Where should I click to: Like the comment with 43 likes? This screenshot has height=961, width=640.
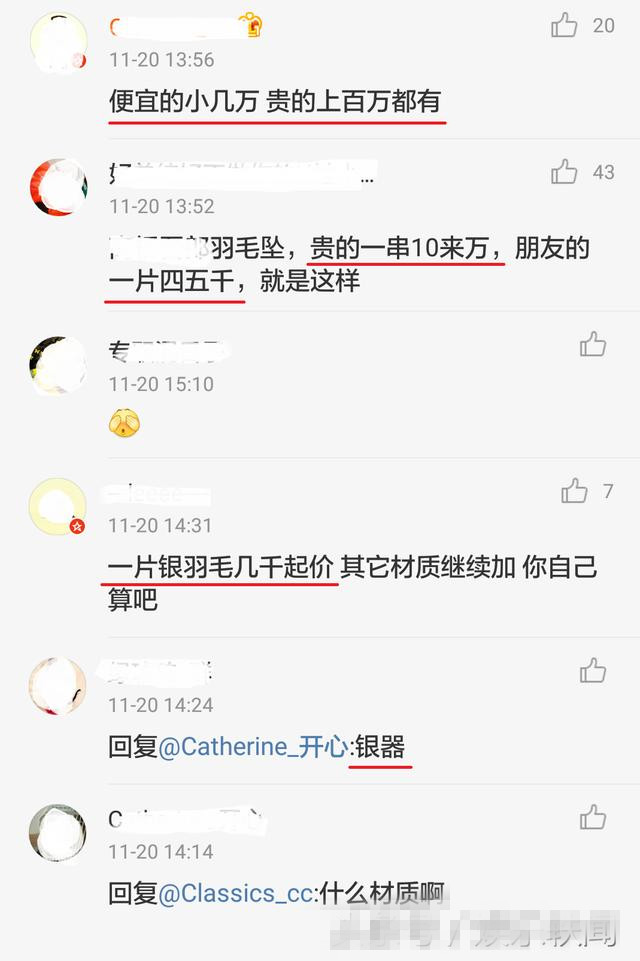pyautogui.click(x=565, y=172)
